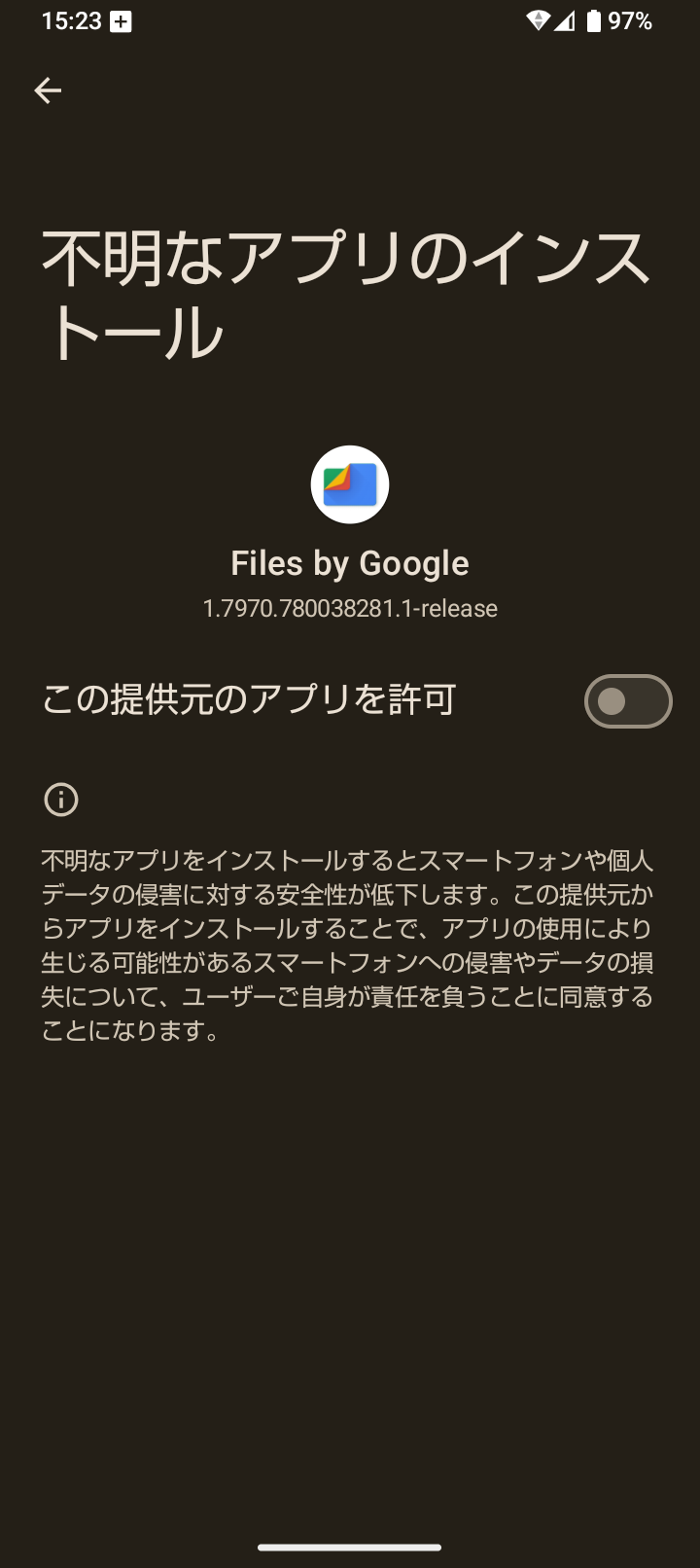700x1568 pixels.
Task: Enable the この提供元のアプリを許可 switch
Action: (627, 701)
